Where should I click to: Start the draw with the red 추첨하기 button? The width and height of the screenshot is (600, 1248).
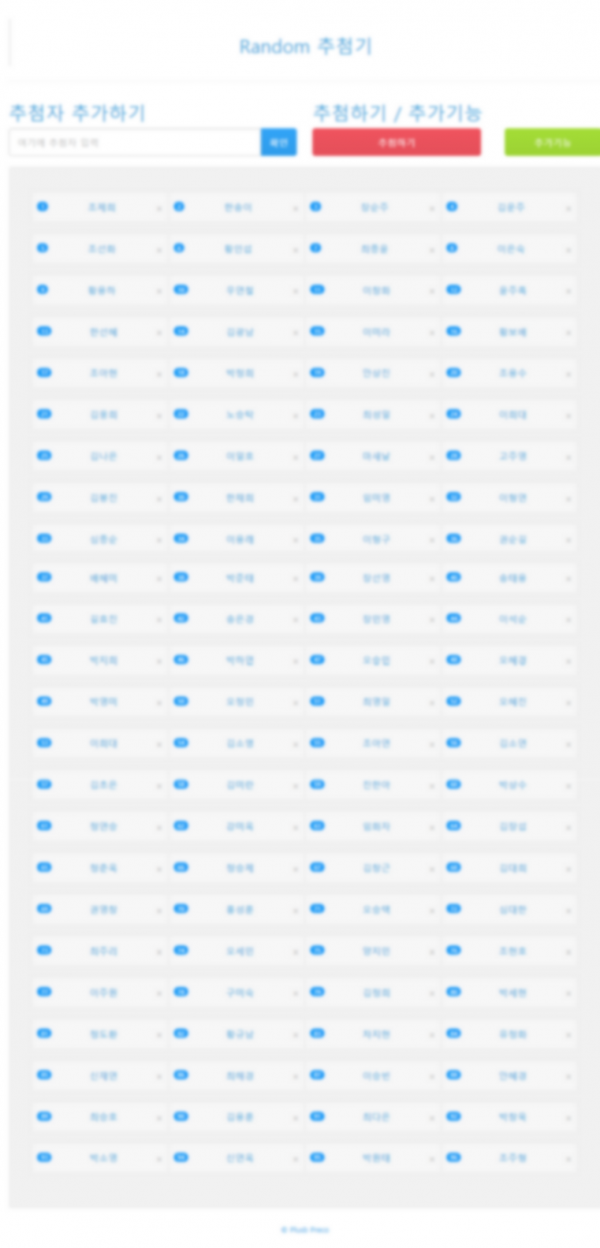(396, 142)
